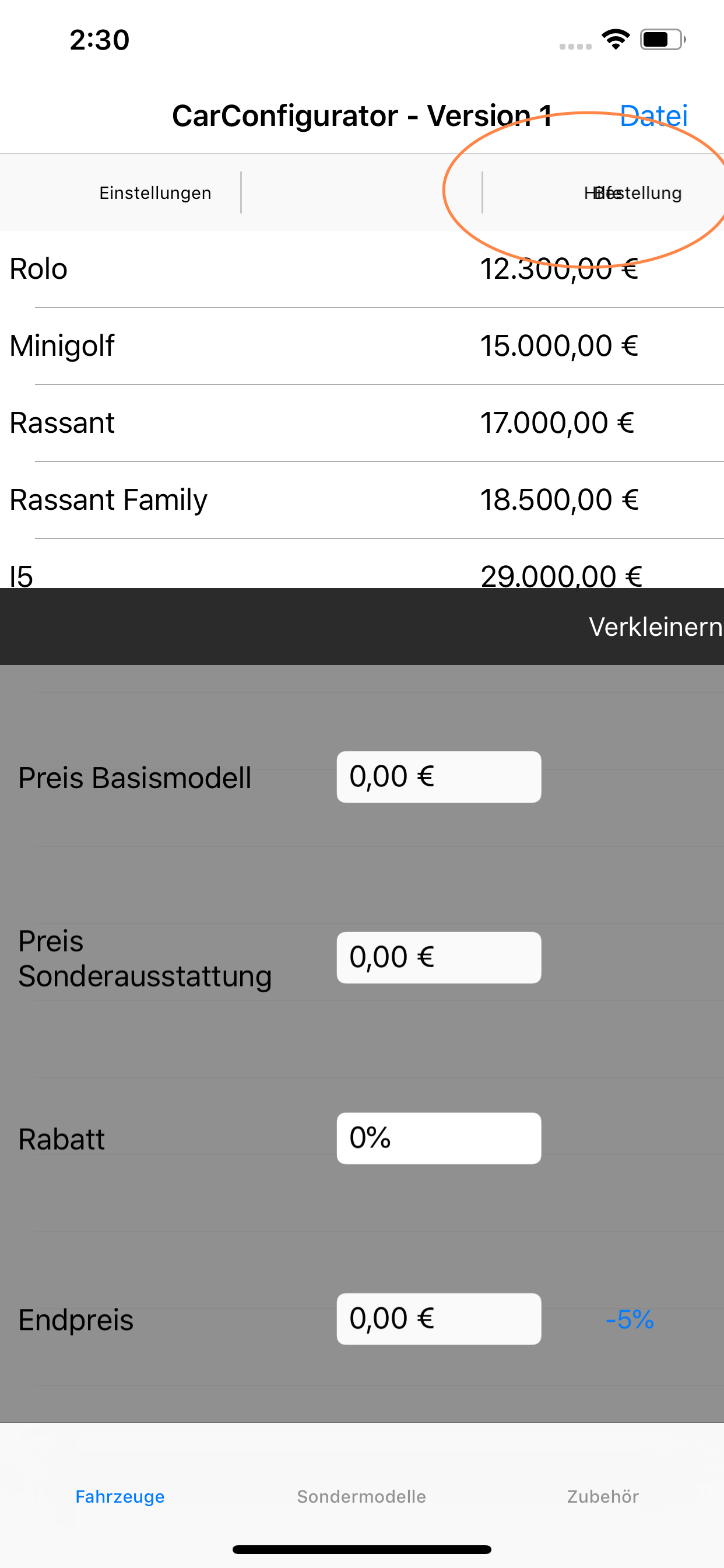Switch to the Fahrzeuge tab
Image resolution: width=724 pixels, height=1568 pixels.
(120, 1497)
